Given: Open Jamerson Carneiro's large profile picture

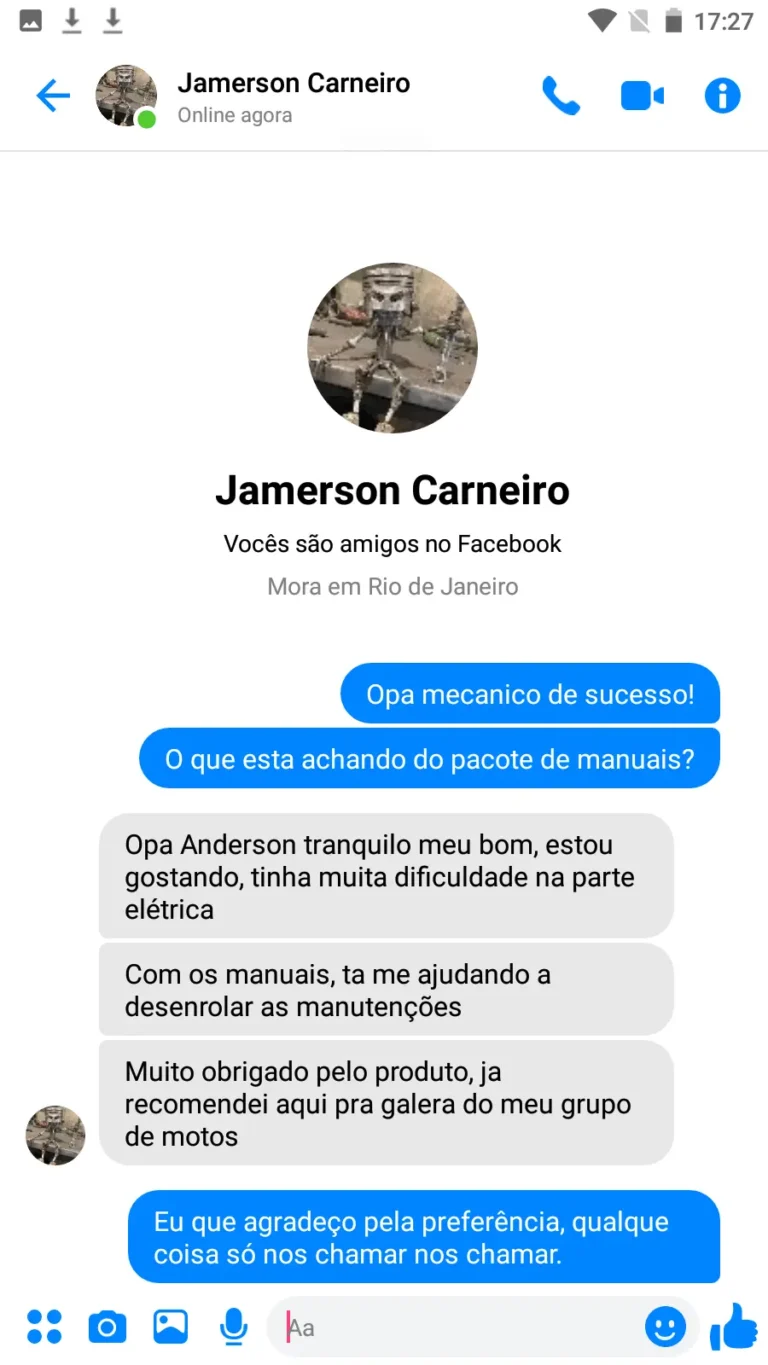Looking at the screenshot, I should (x=392, y=348).
